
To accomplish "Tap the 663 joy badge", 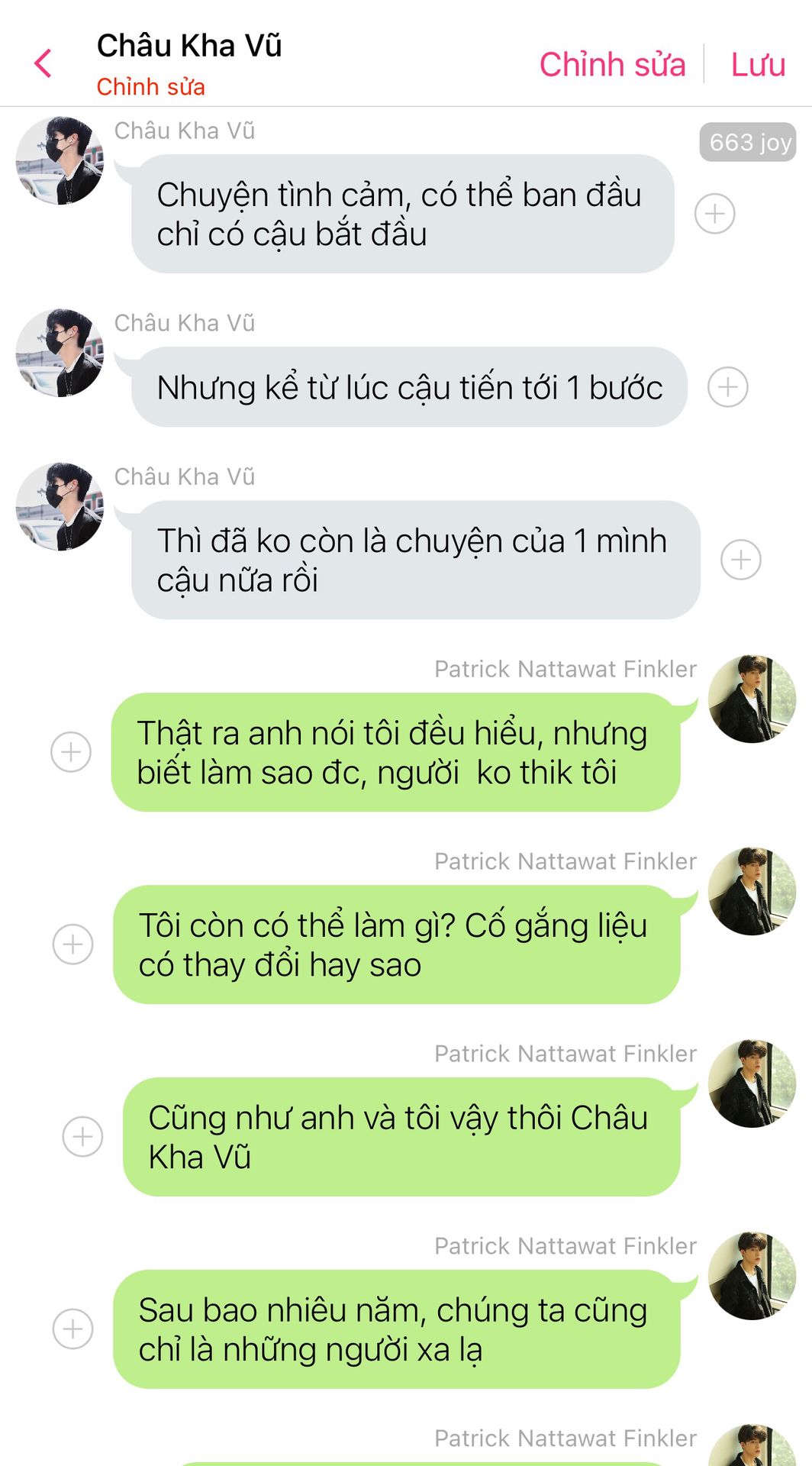I will pos(747,142).
